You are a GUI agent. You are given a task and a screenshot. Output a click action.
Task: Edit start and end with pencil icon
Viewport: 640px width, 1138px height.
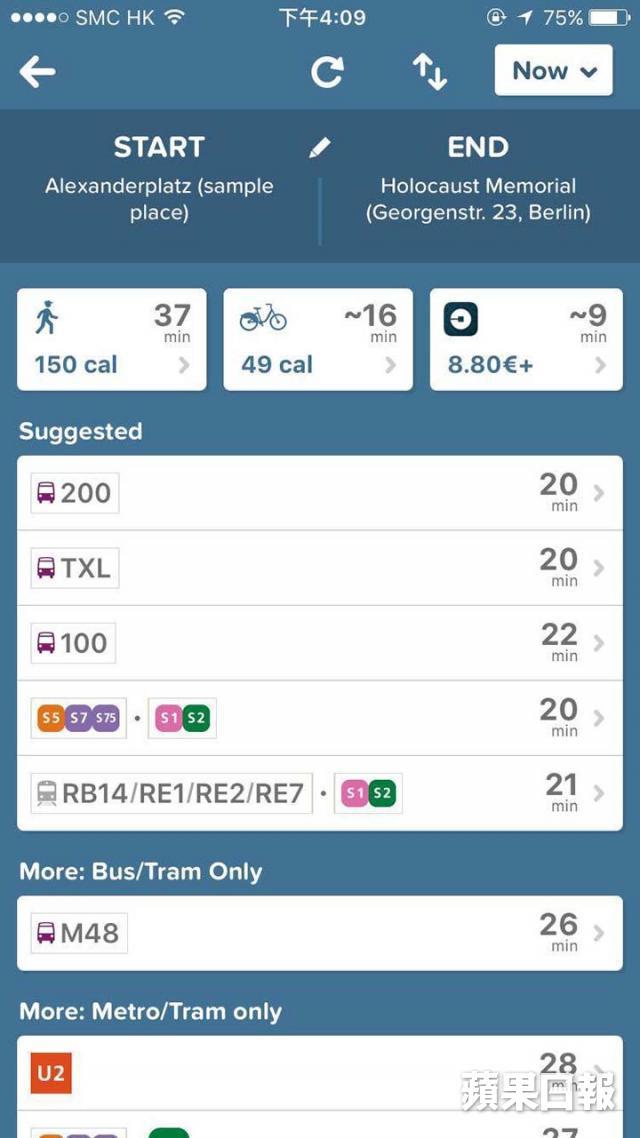tap(319, 148)
